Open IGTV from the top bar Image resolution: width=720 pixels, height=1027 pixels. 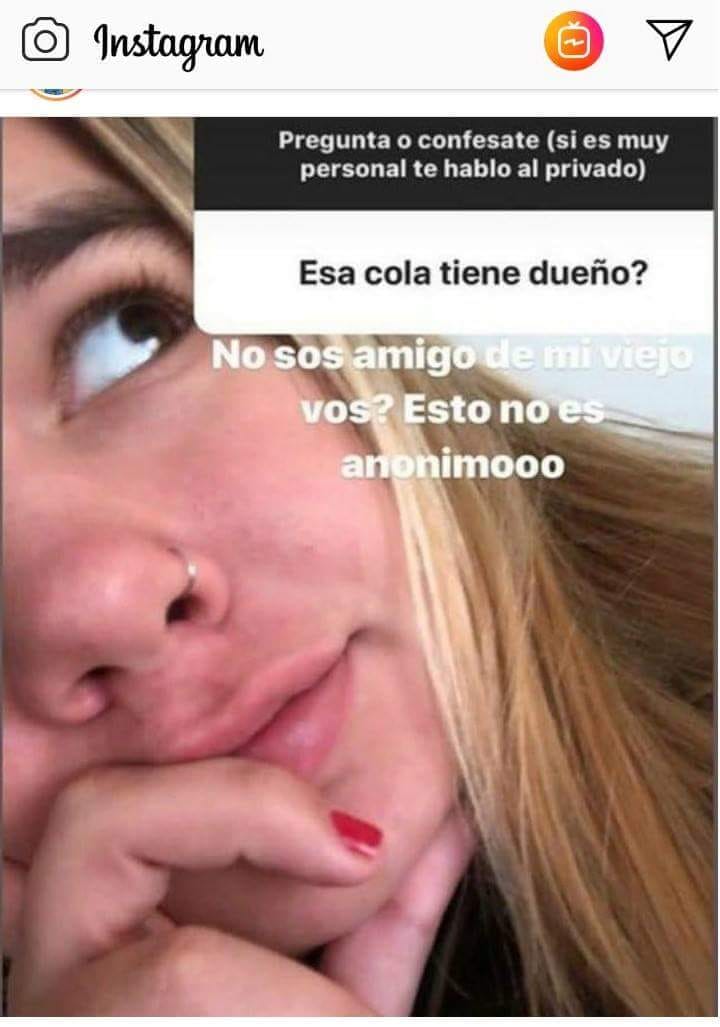(574, 42)
